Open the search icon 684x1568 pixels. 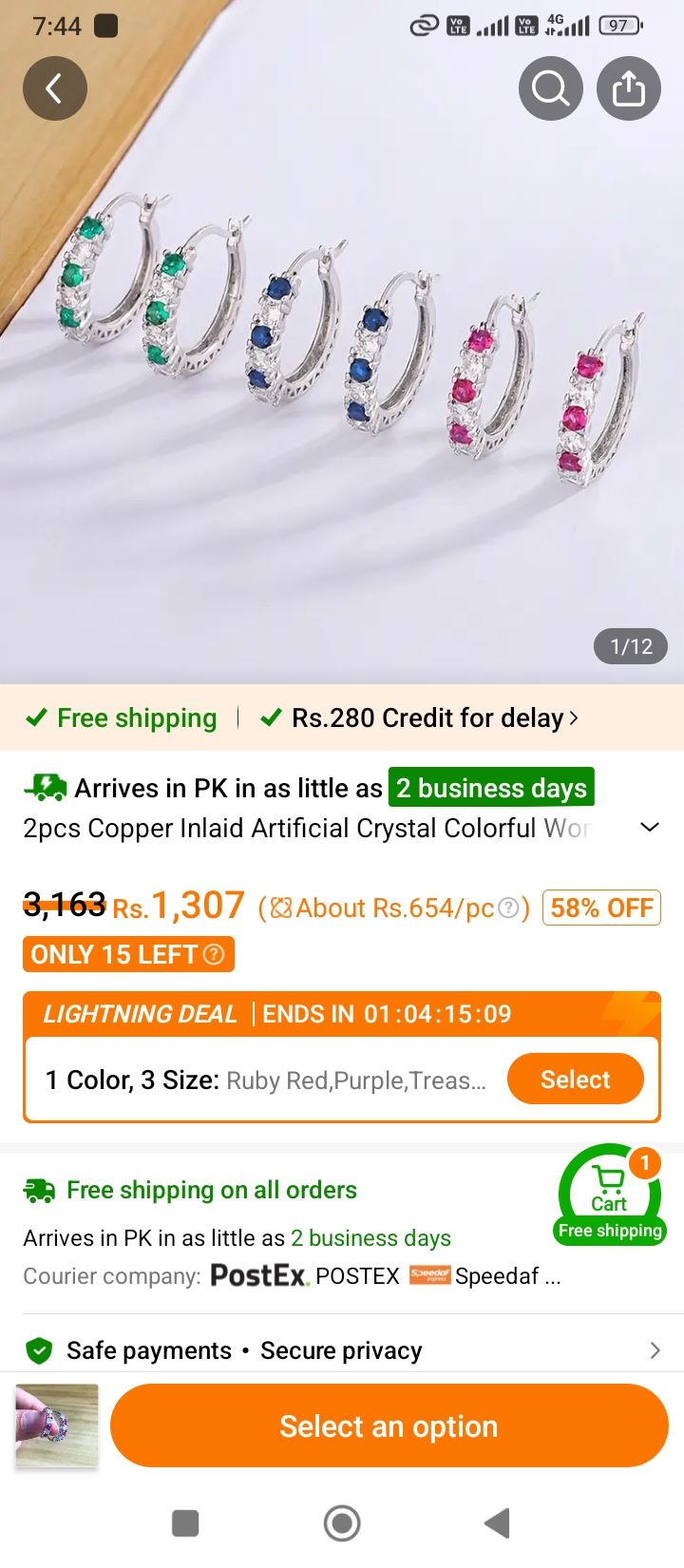pyautogui.click(x=551, y=89)
